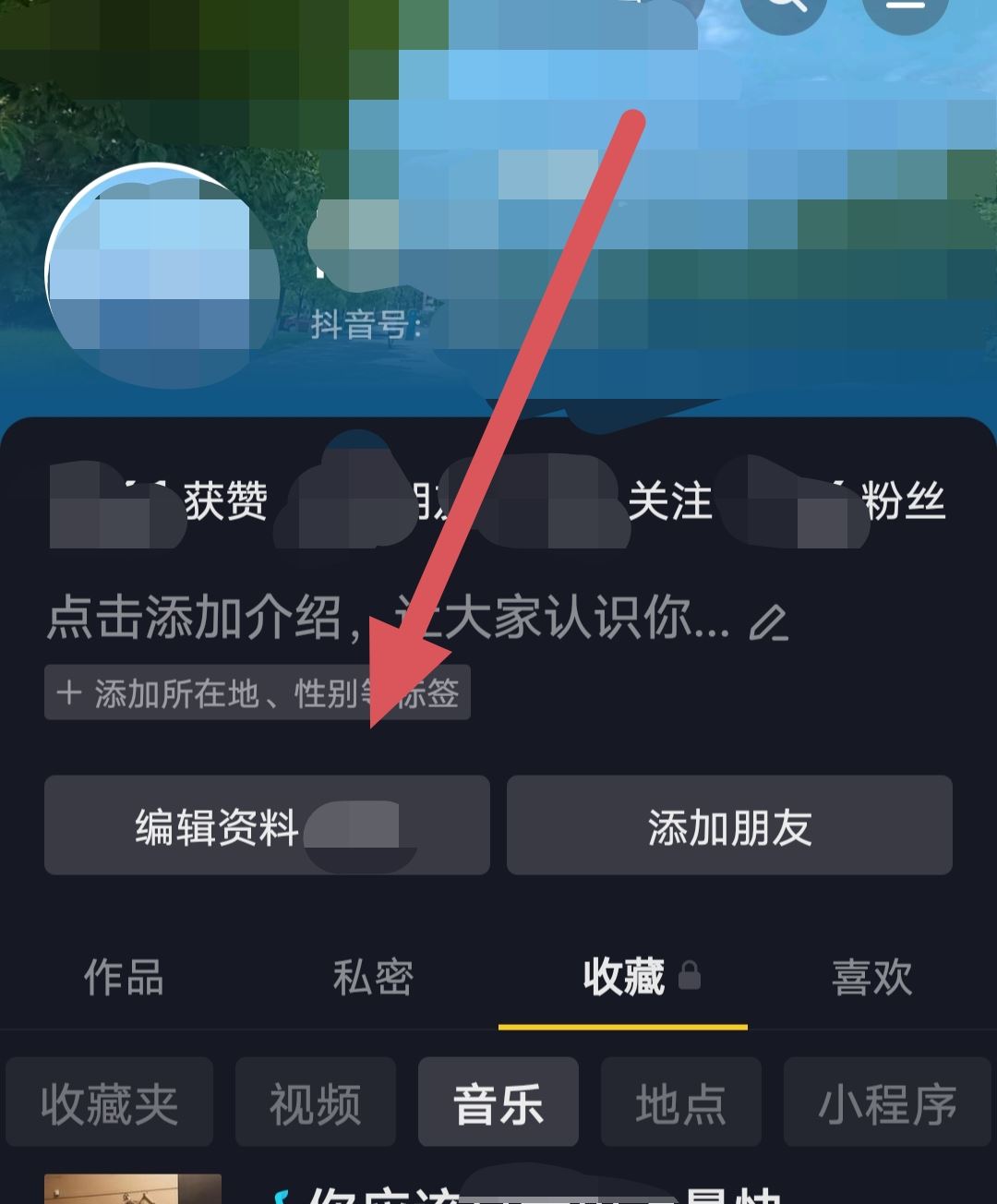Switch to the 作品 tab

(124, 977)
